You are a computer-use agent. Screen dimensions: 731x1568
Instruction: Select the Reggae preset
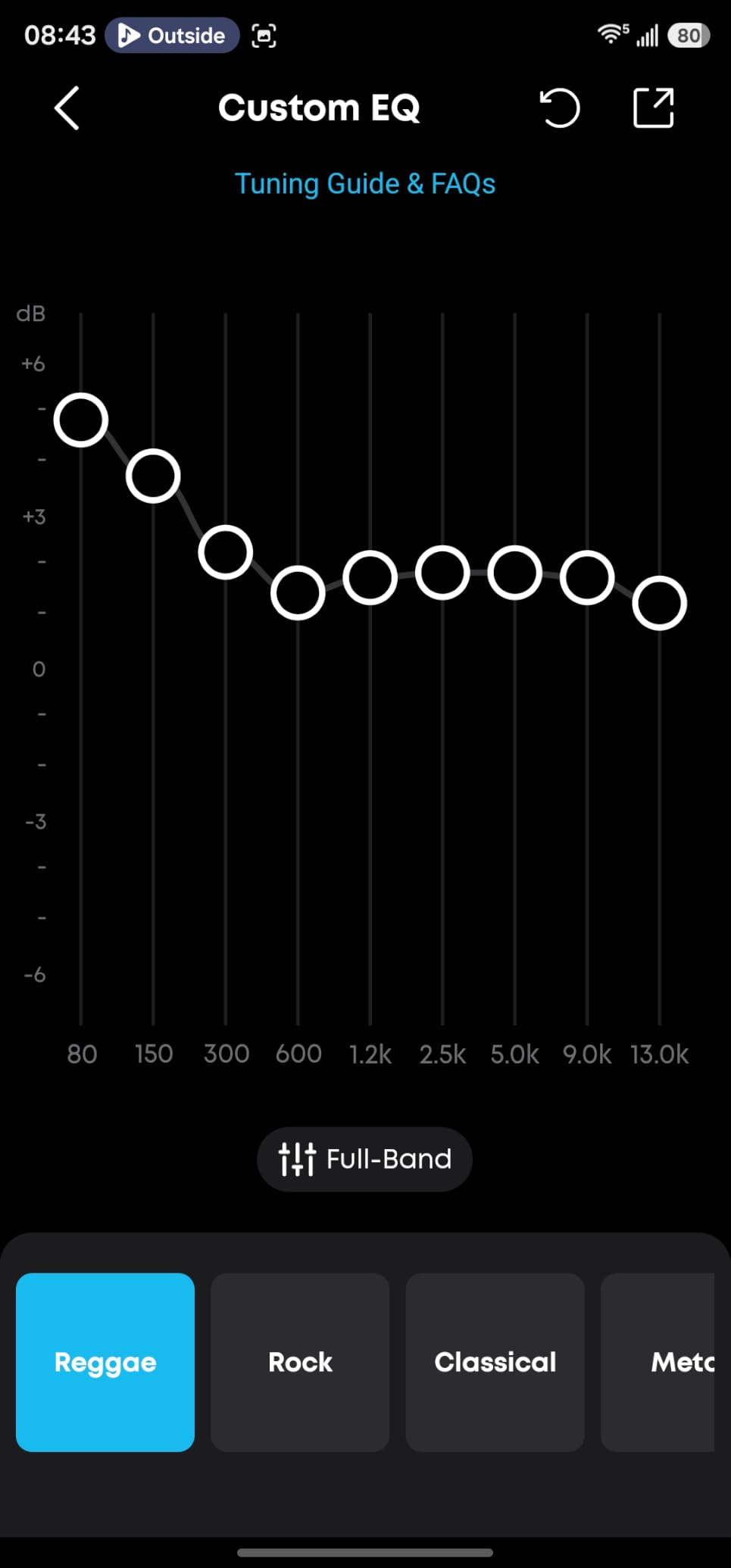point(105,1362)
